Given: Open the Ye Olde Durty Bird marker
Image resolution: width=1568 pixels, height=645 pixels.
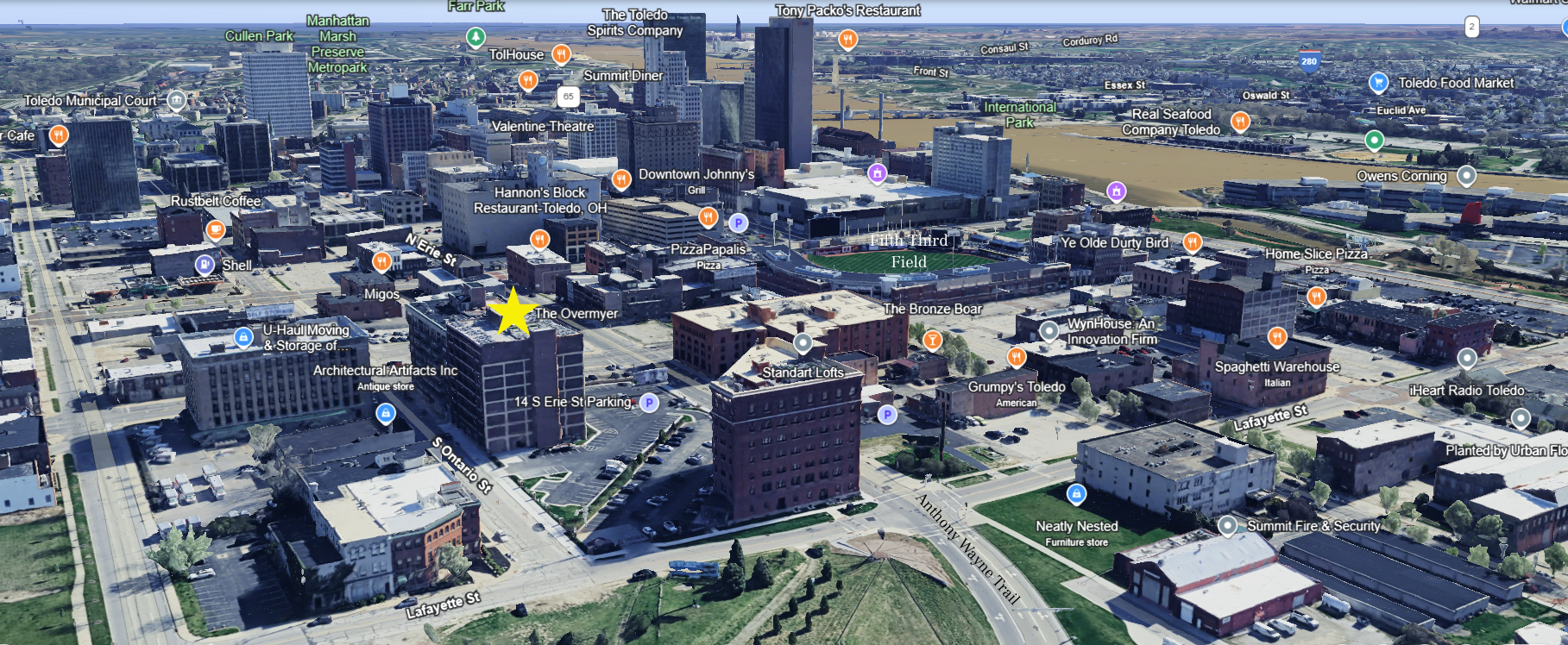Looking at the screenshot, I should [1192, 242].
